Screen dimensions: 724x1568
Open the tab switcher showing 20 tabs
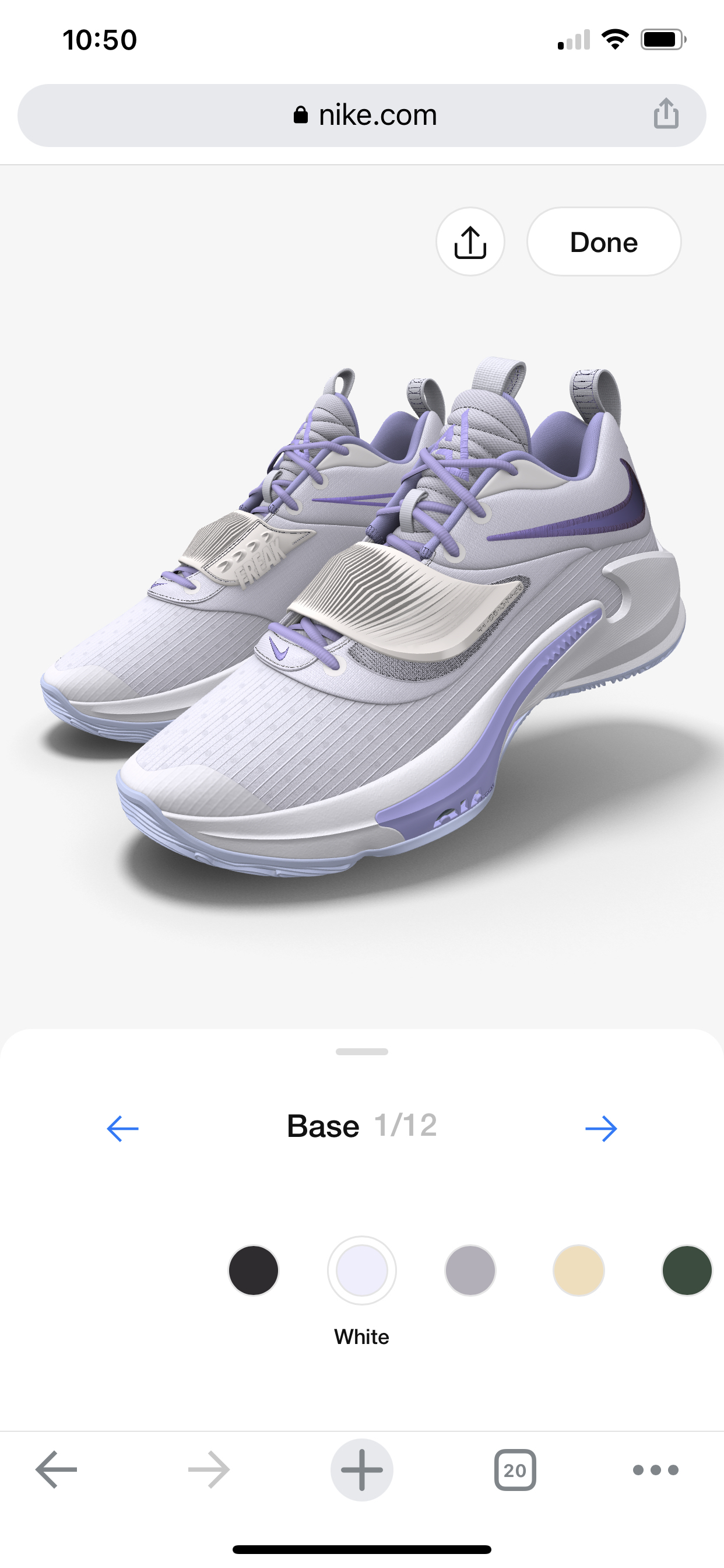515,1469
